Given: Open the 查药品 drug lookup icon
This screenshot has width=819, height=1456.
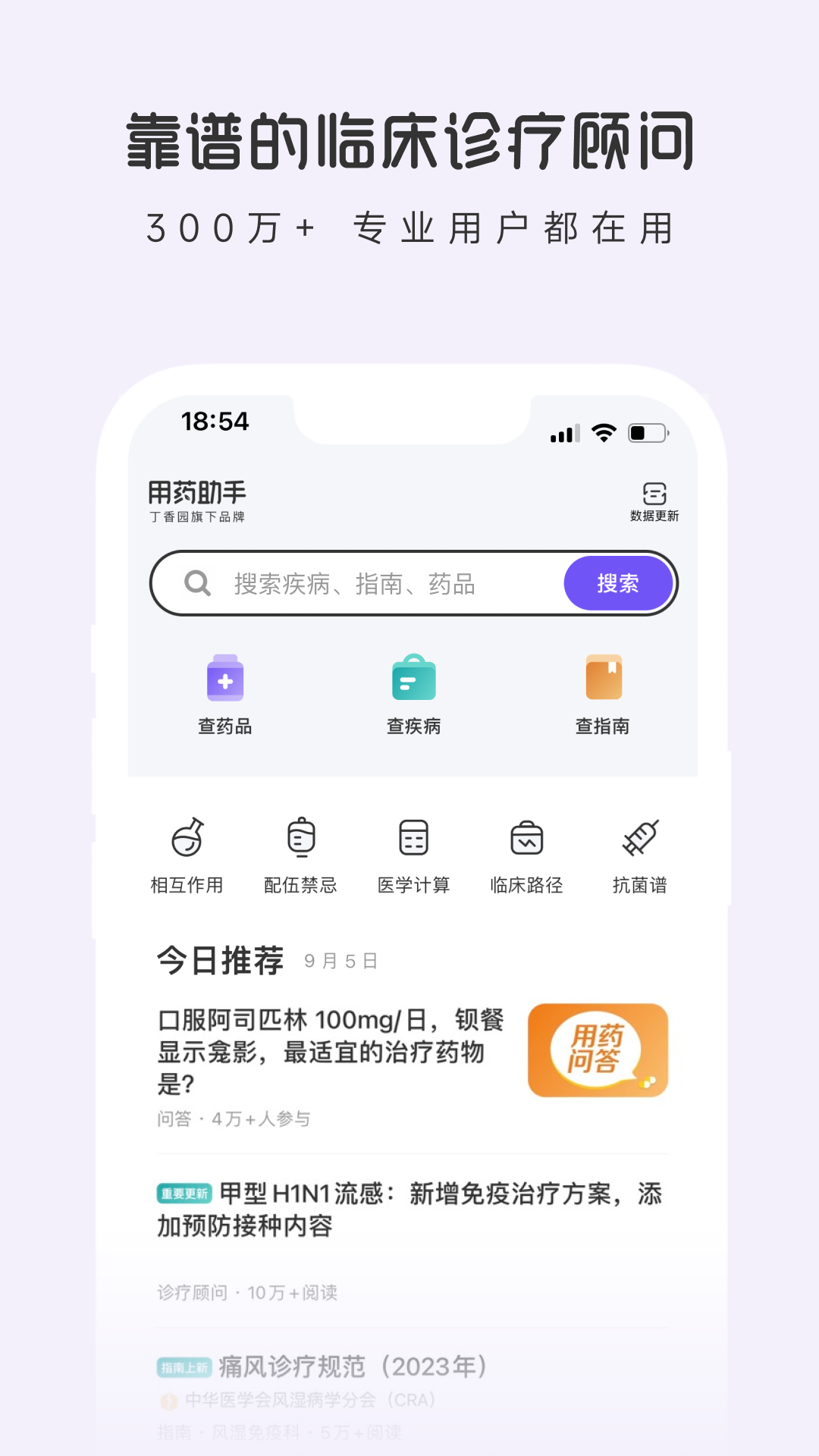Looking at the screenshot, I should point(224,680).
